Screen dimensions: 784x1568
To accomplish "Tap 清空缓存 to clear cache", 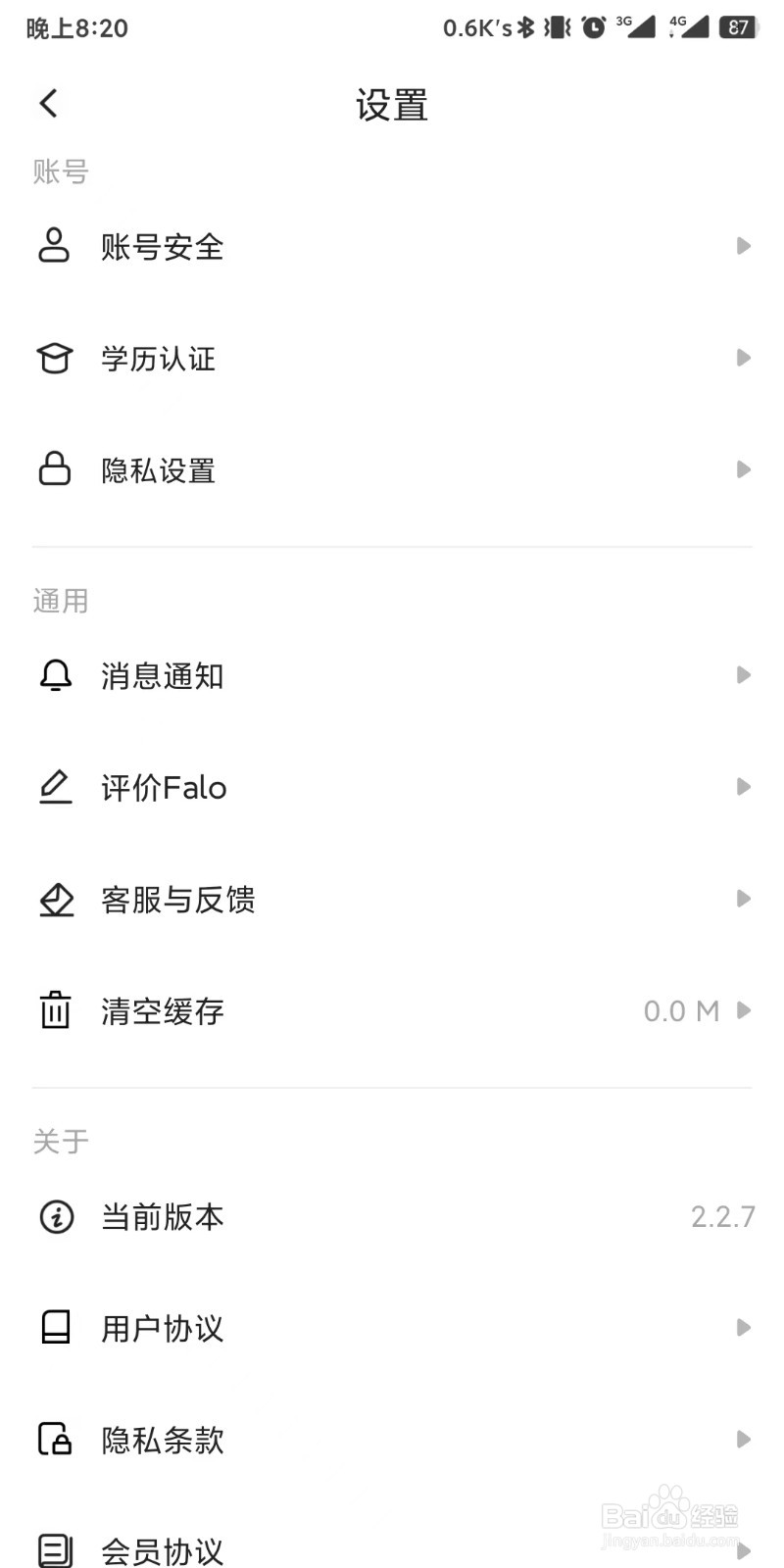I will pyautogui.click(x=392, y=1010).
